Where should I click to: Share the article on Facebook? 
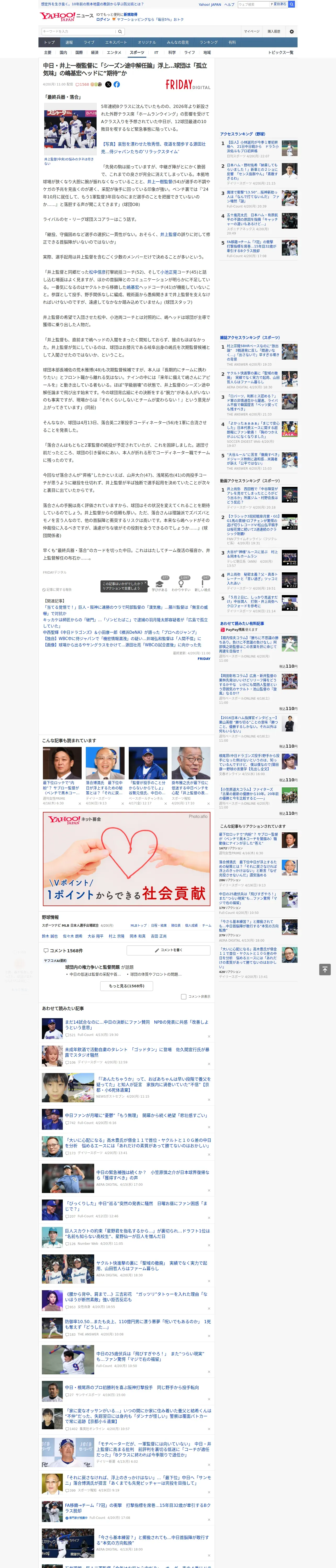click(116, 85)
